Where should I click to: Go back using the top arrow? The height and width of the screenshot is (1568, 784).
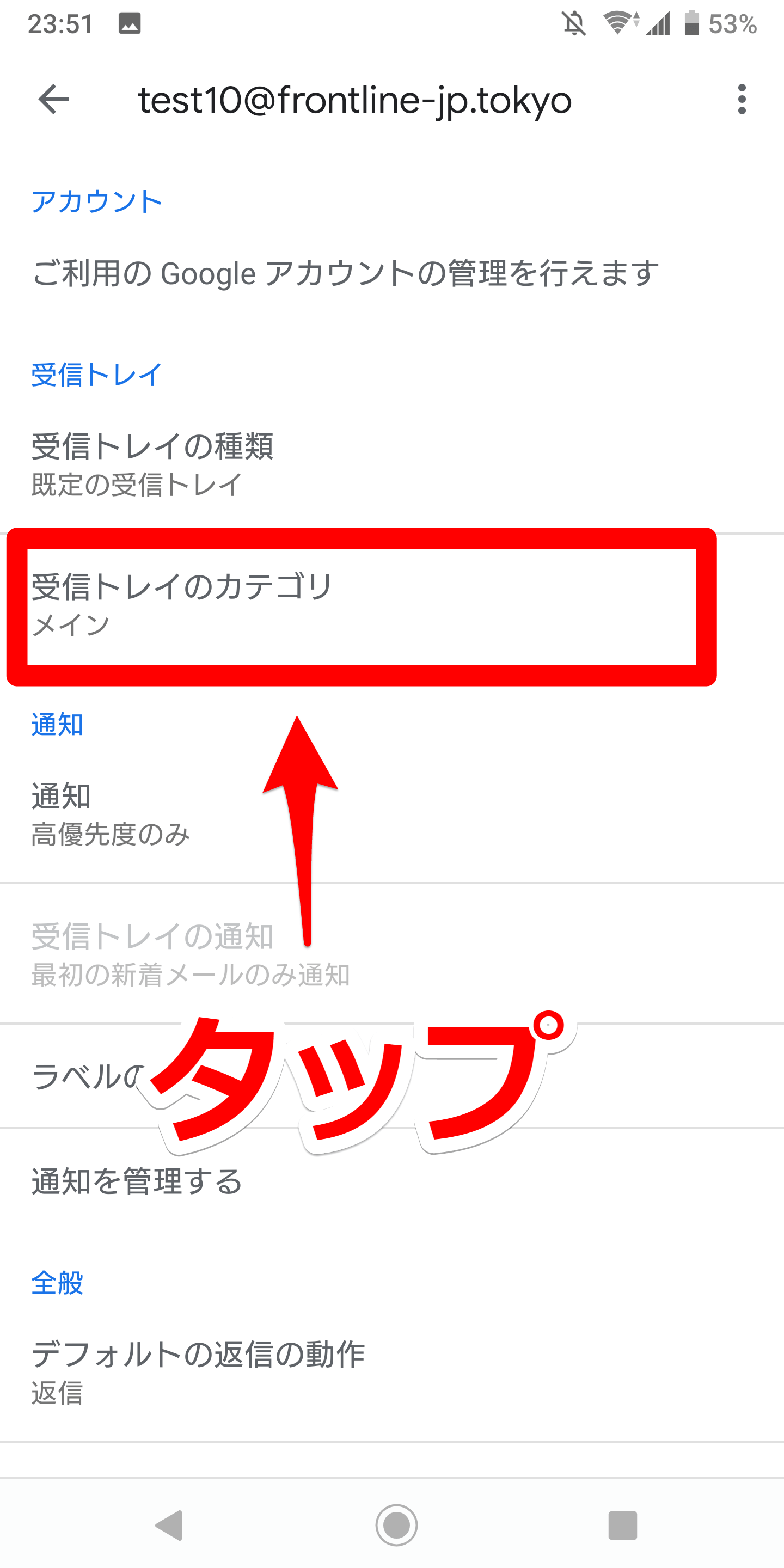tap(53, 99)
